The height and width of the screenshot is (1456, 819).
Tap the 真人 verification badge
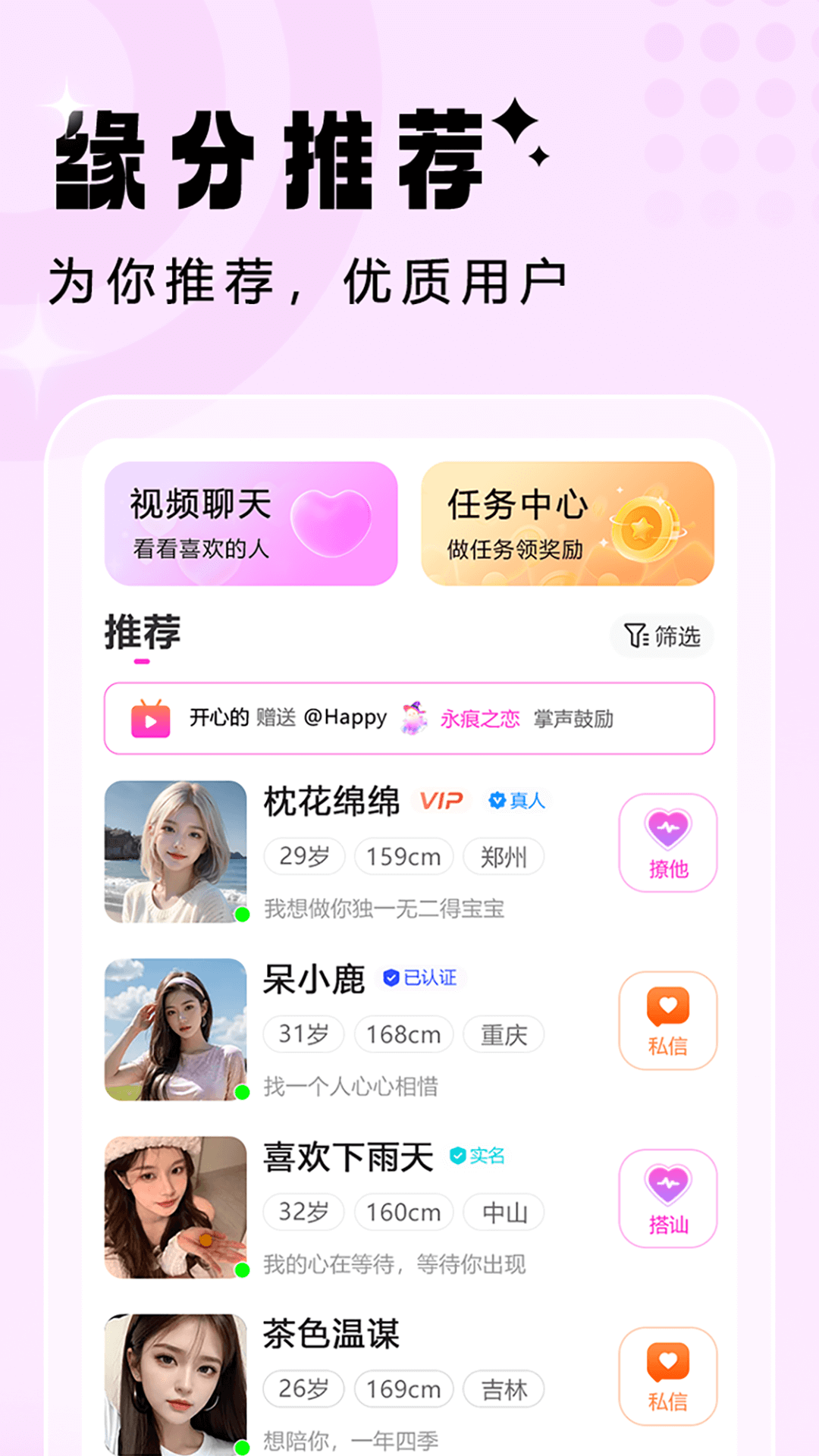point(519,800)
